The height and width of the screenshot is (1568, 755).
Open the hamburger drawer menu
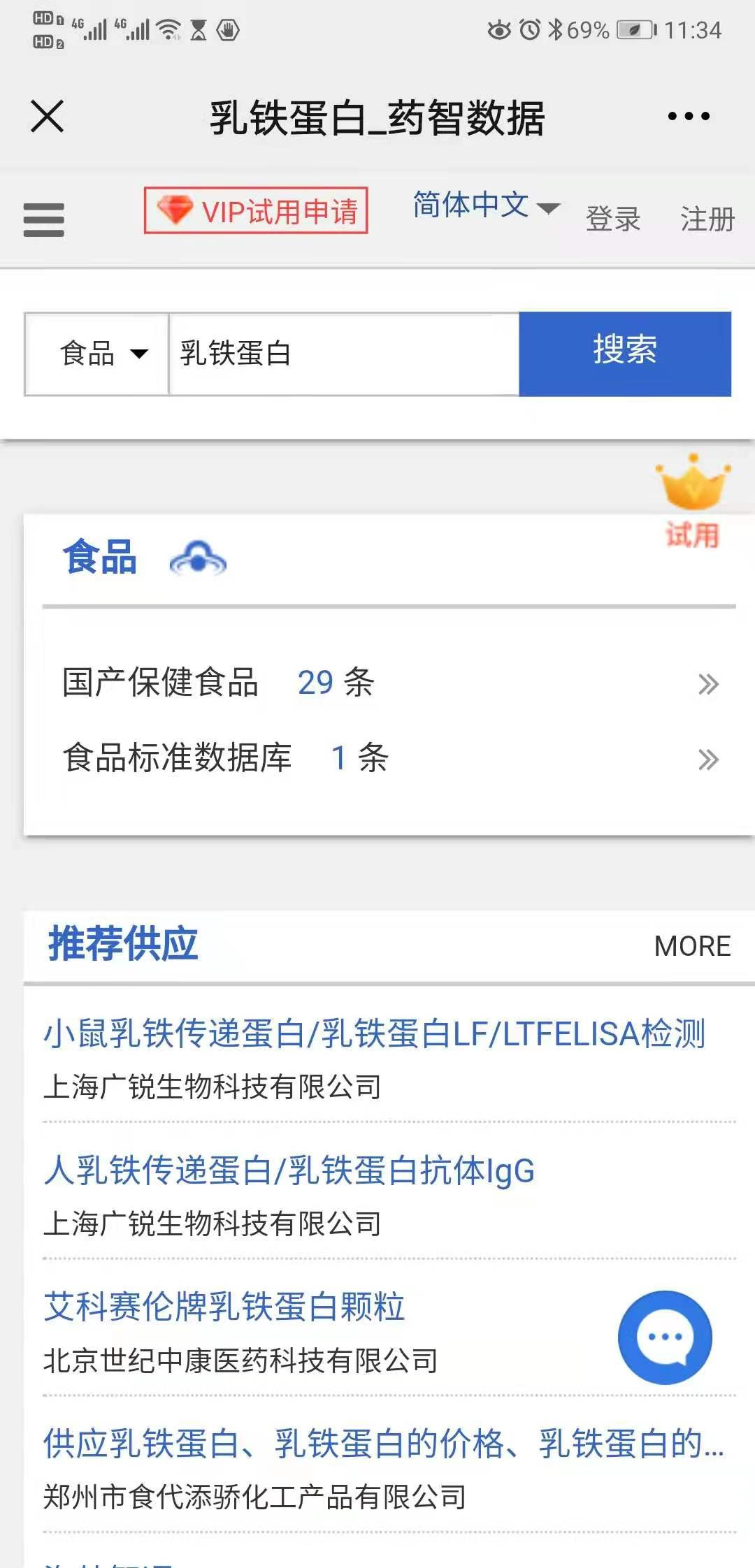coord(43,219)
